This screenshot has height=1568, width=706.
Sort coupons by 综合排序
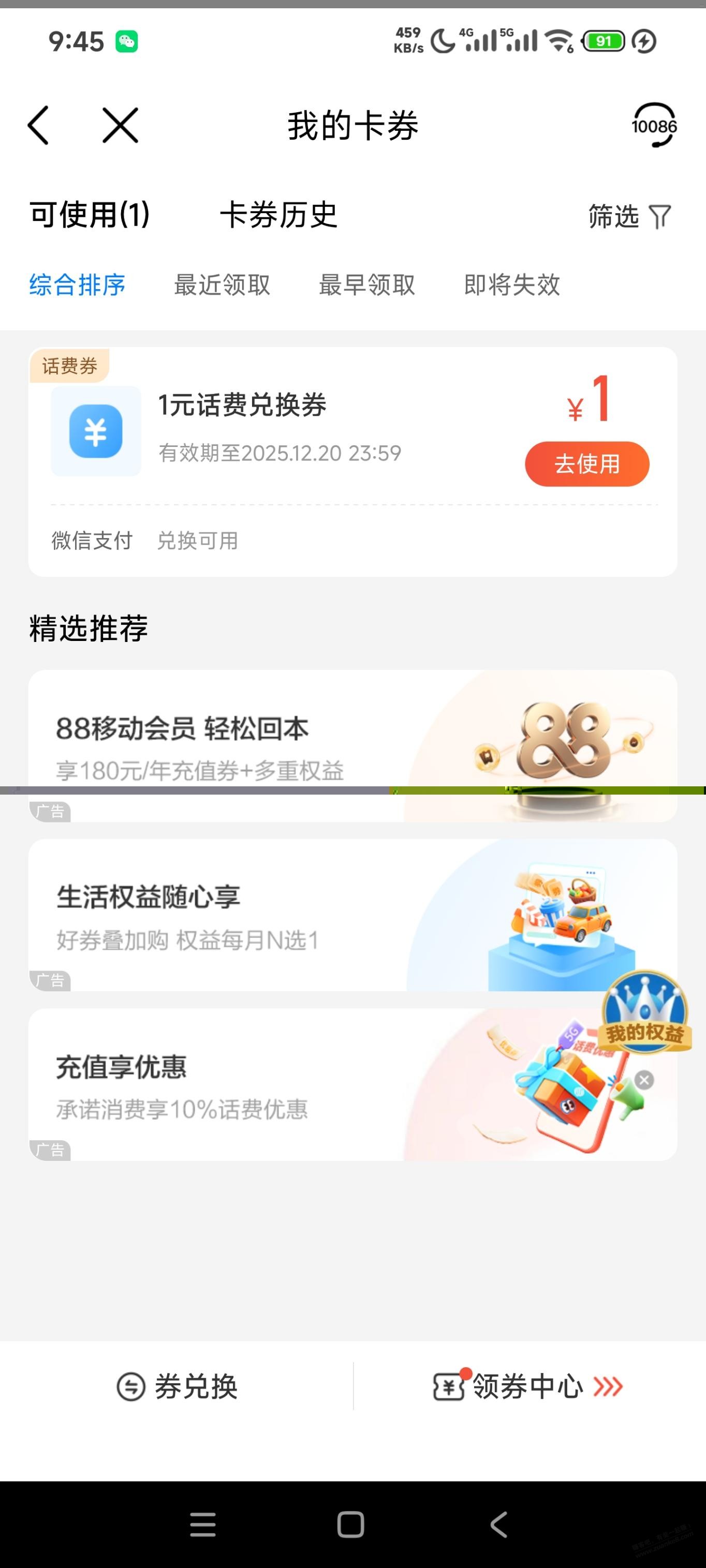click(77, 285)
